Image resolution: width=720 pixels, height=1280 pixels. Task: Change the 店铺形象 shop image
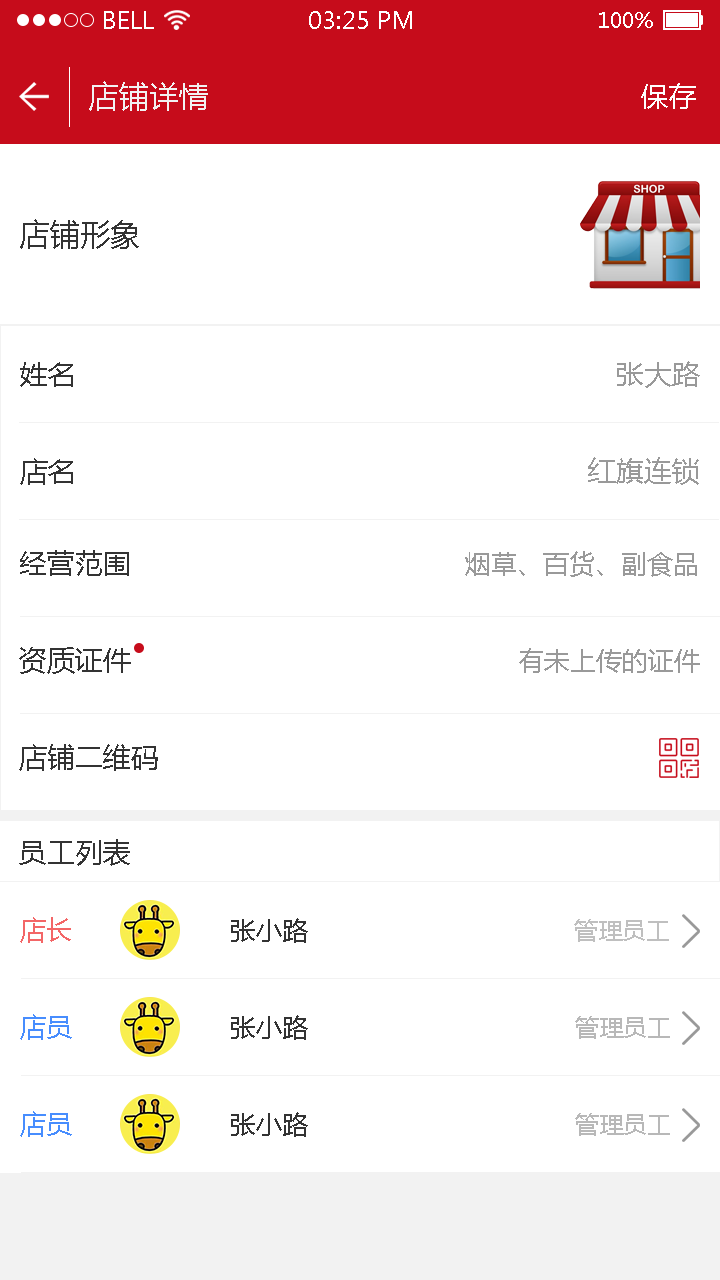point(640,235)
